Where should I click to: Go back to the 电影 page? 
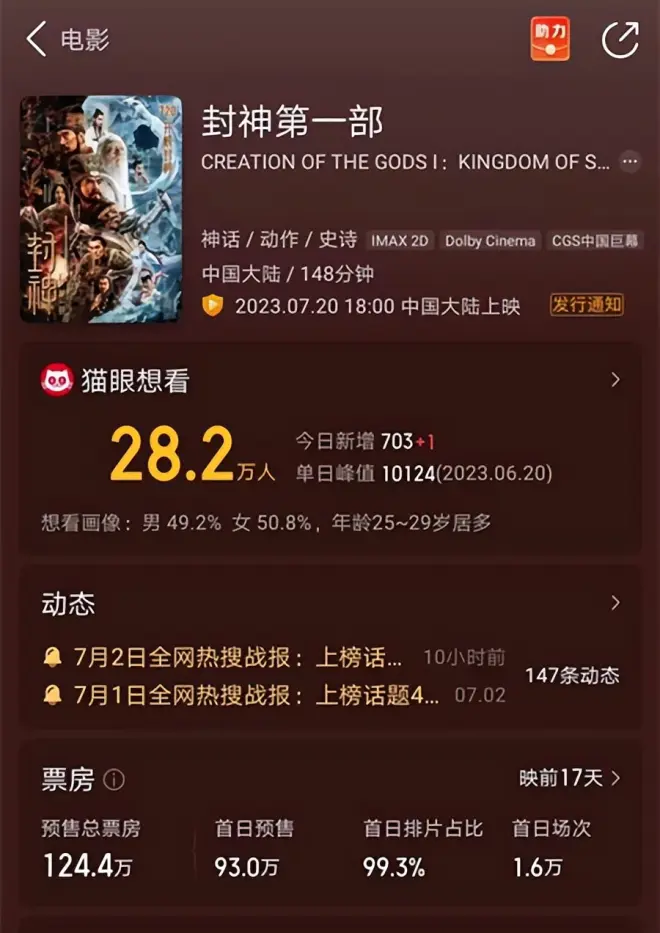coord(38,40)
